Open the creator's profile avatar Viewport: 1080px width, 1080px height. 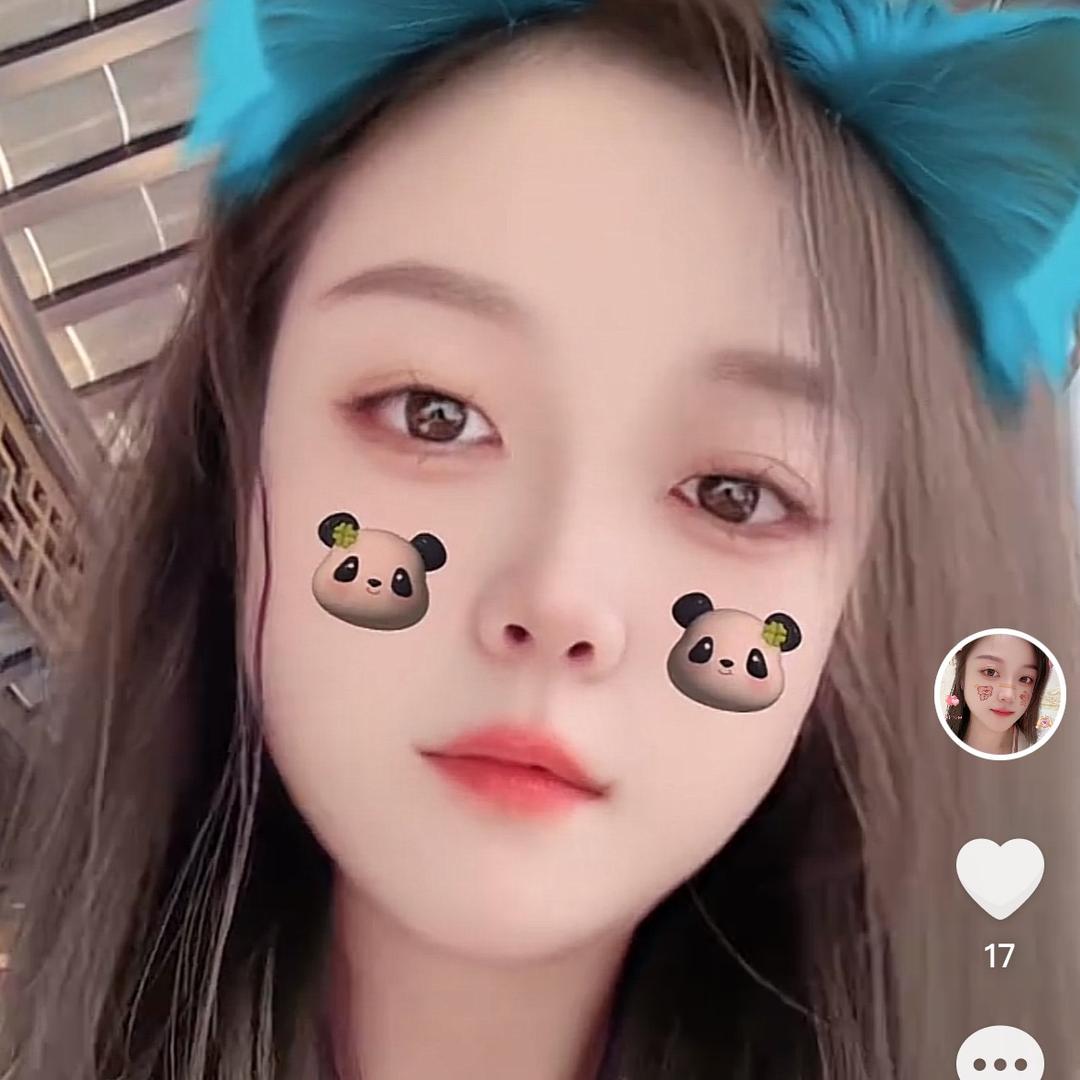tap(999, 694)
